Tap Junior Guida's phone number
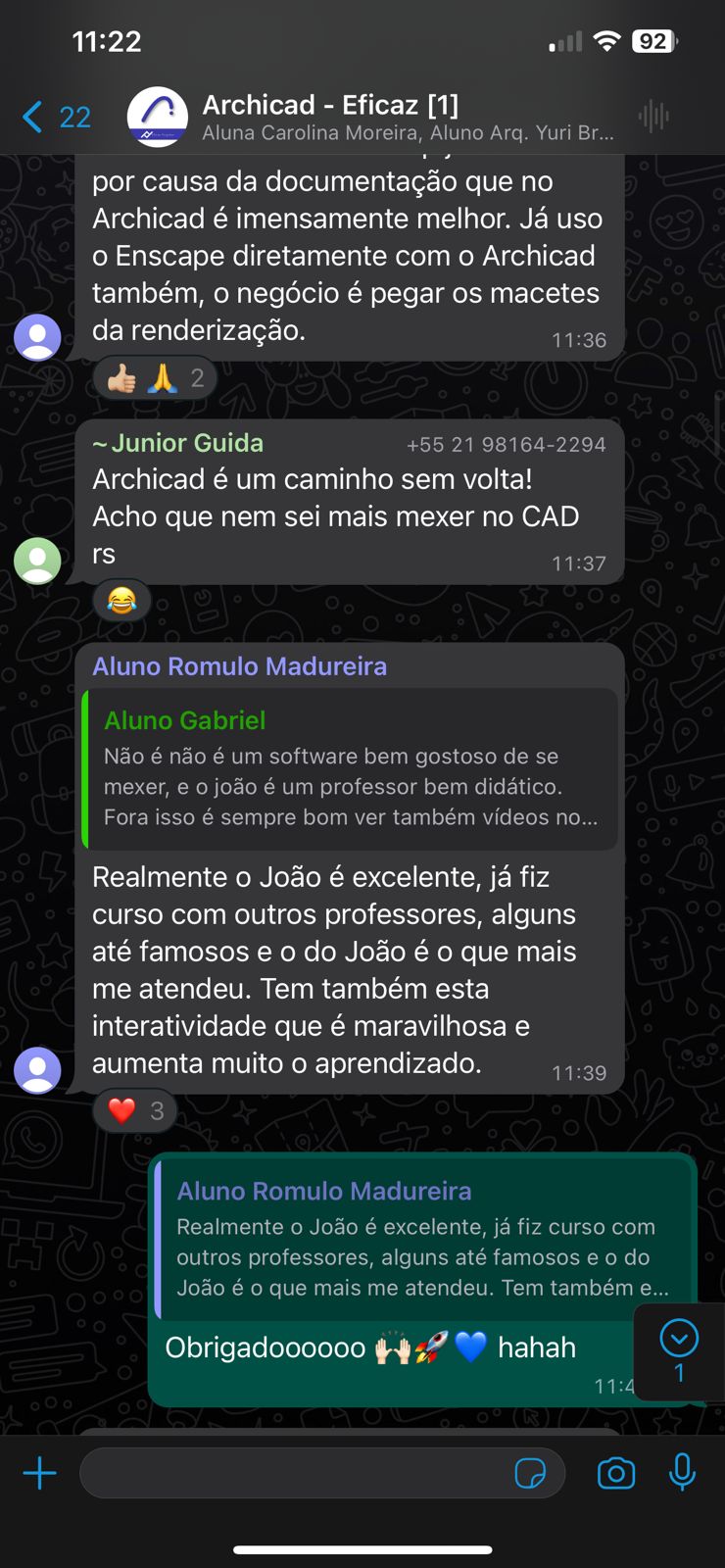Screen dimensions: 725x1568 pyautogui.click(x=507, y=445)
